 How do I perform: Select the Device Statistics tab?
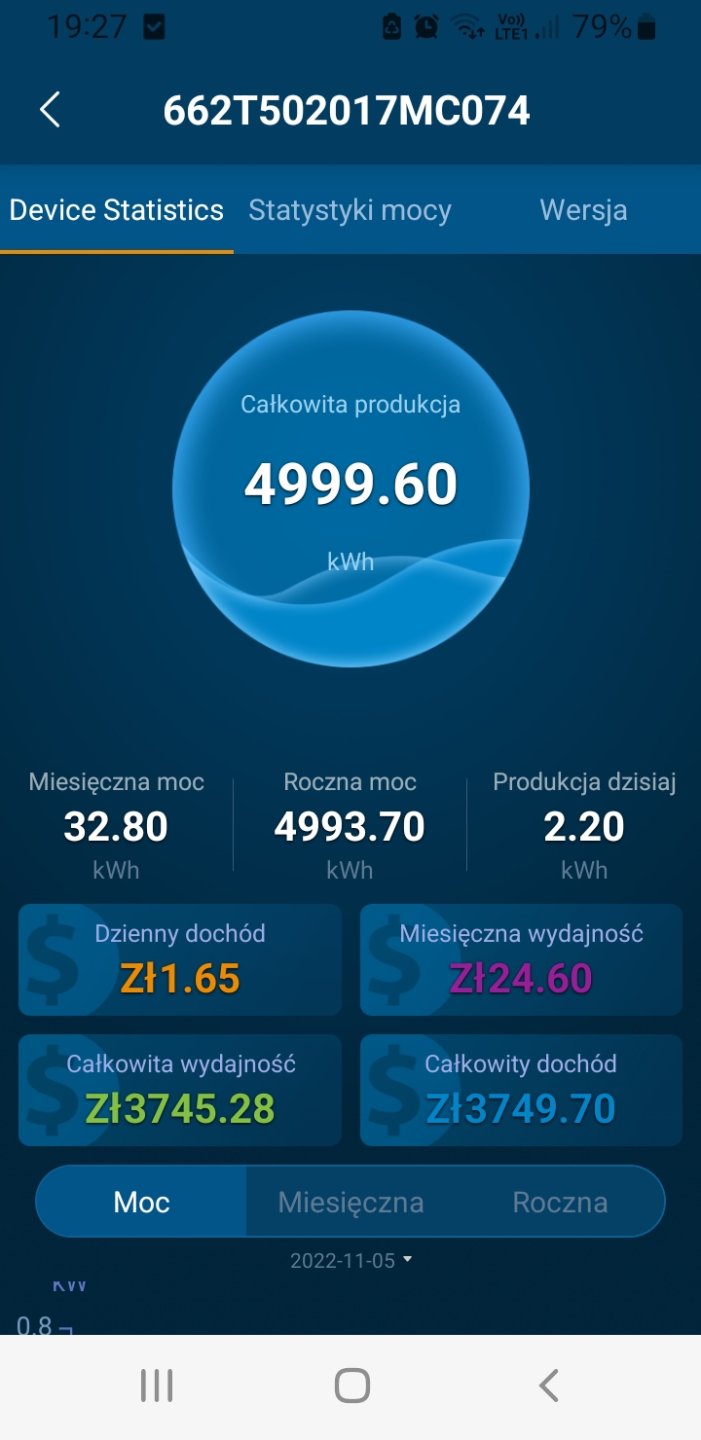click(117, 210)
